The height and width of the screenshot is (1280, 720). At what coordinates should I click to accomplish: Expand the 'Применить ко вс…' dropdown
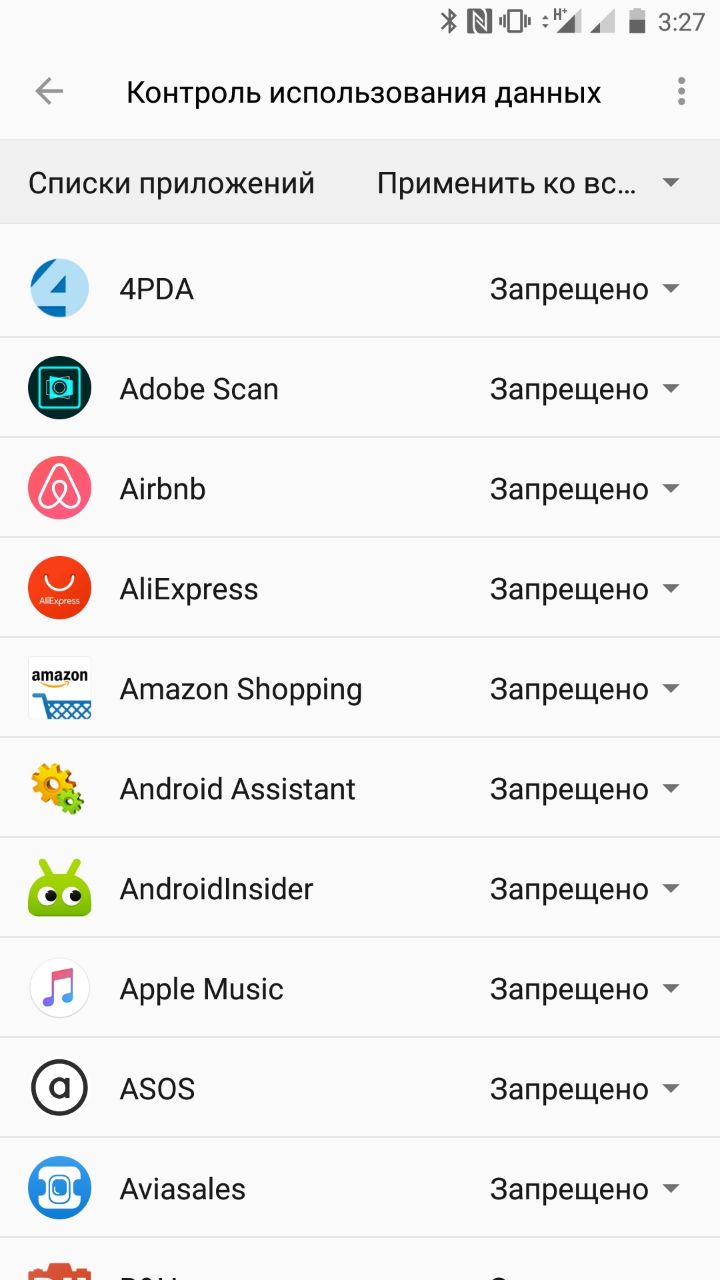click(x=528, y=183)
